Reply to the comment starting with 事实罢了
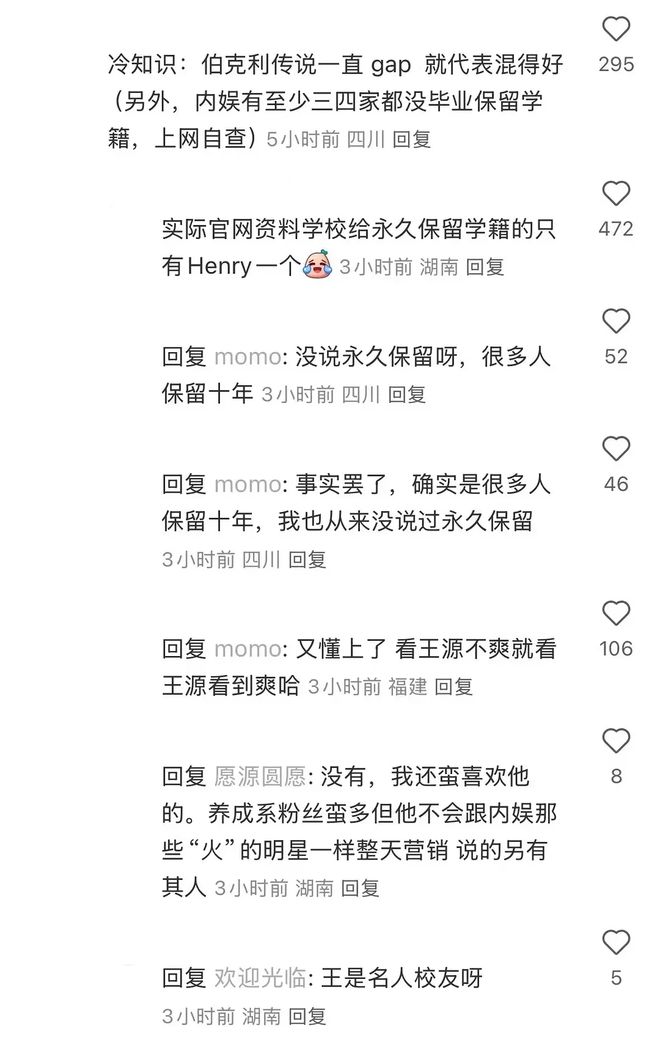Screen dimensions: 660x1040 (307, 560)
